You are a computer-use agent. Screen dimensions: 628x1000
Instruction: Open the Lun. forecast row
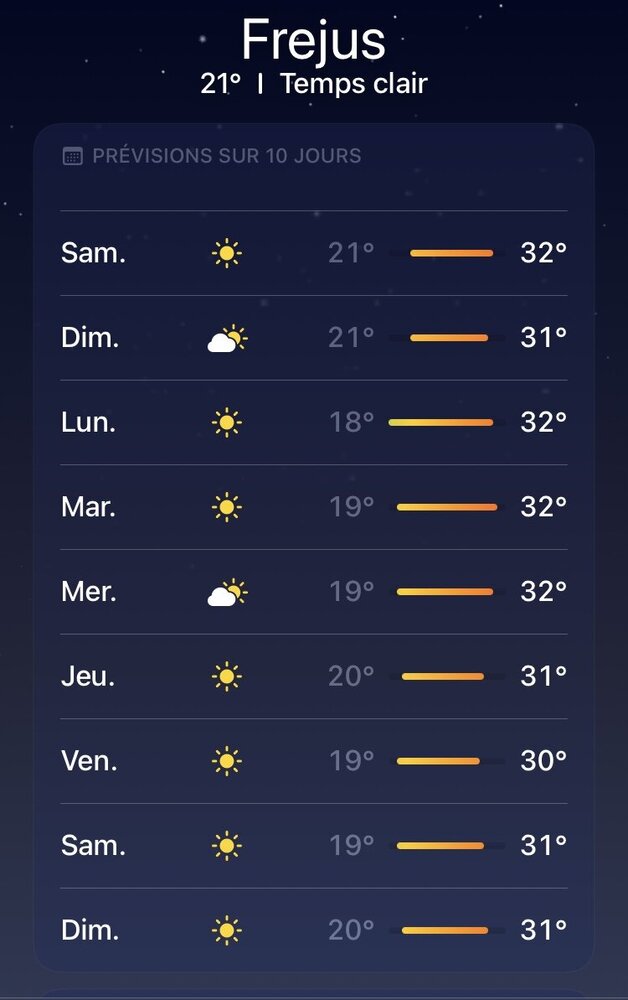pyautogui.click(x=313, y=422)
